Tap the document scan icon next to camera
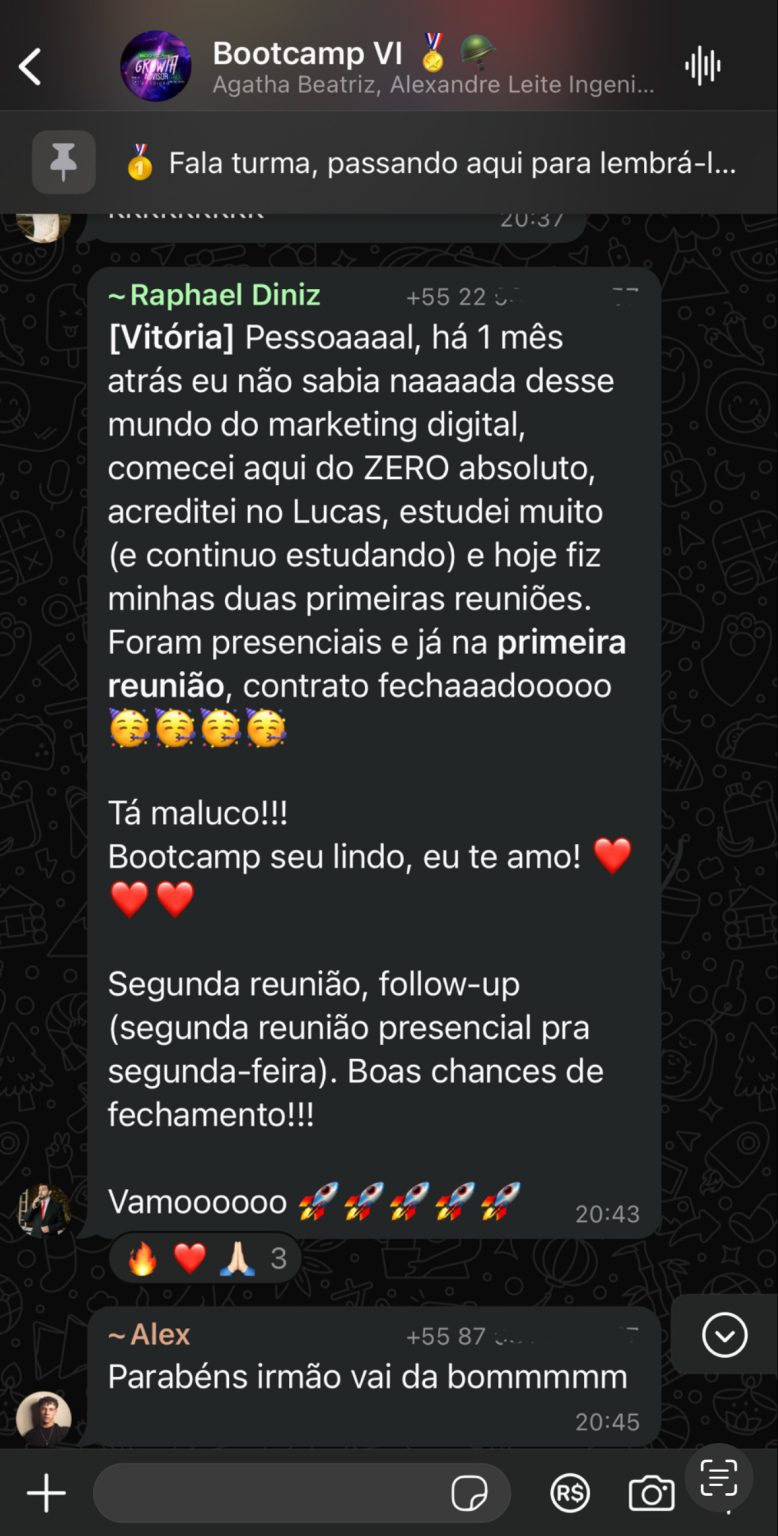Image resolution: width=778 pixels, height=1536 pixels. 716,1478
